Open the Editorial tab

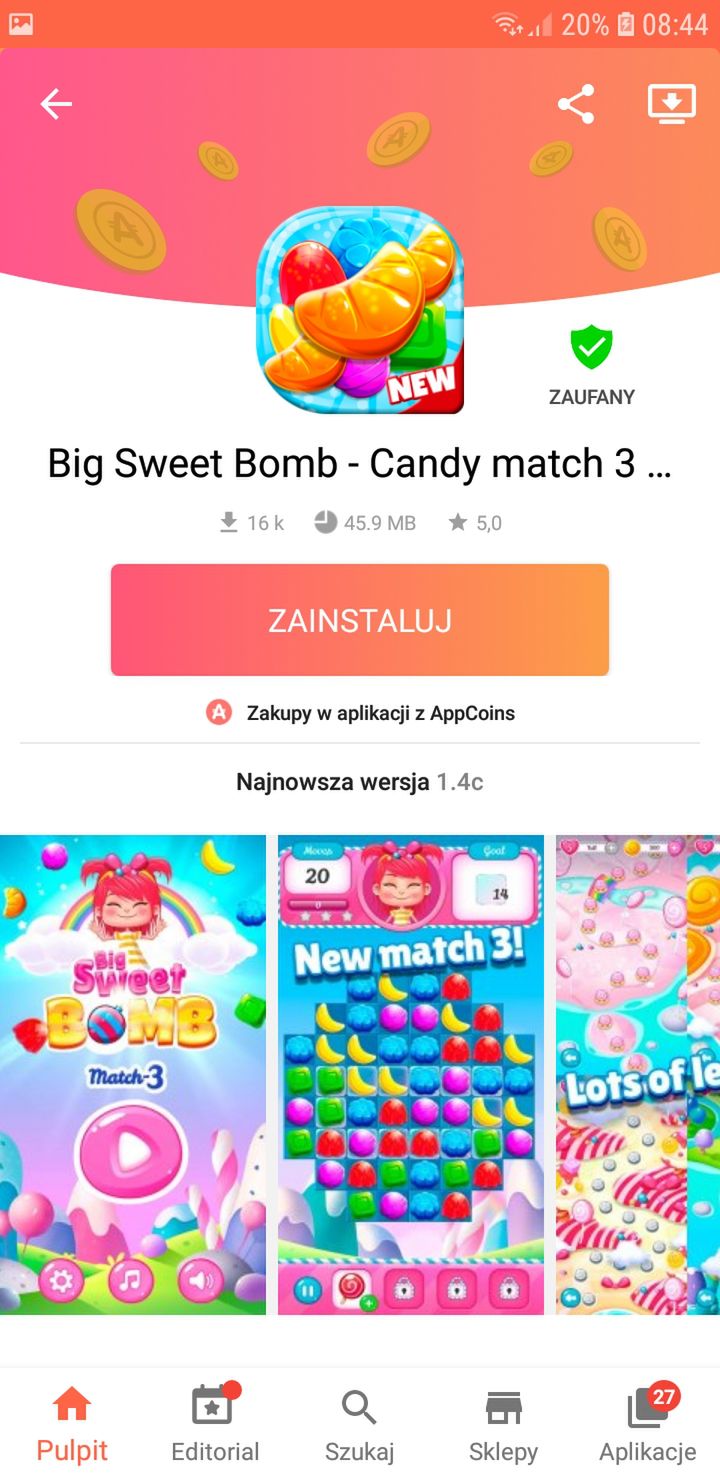[215, 1425]
